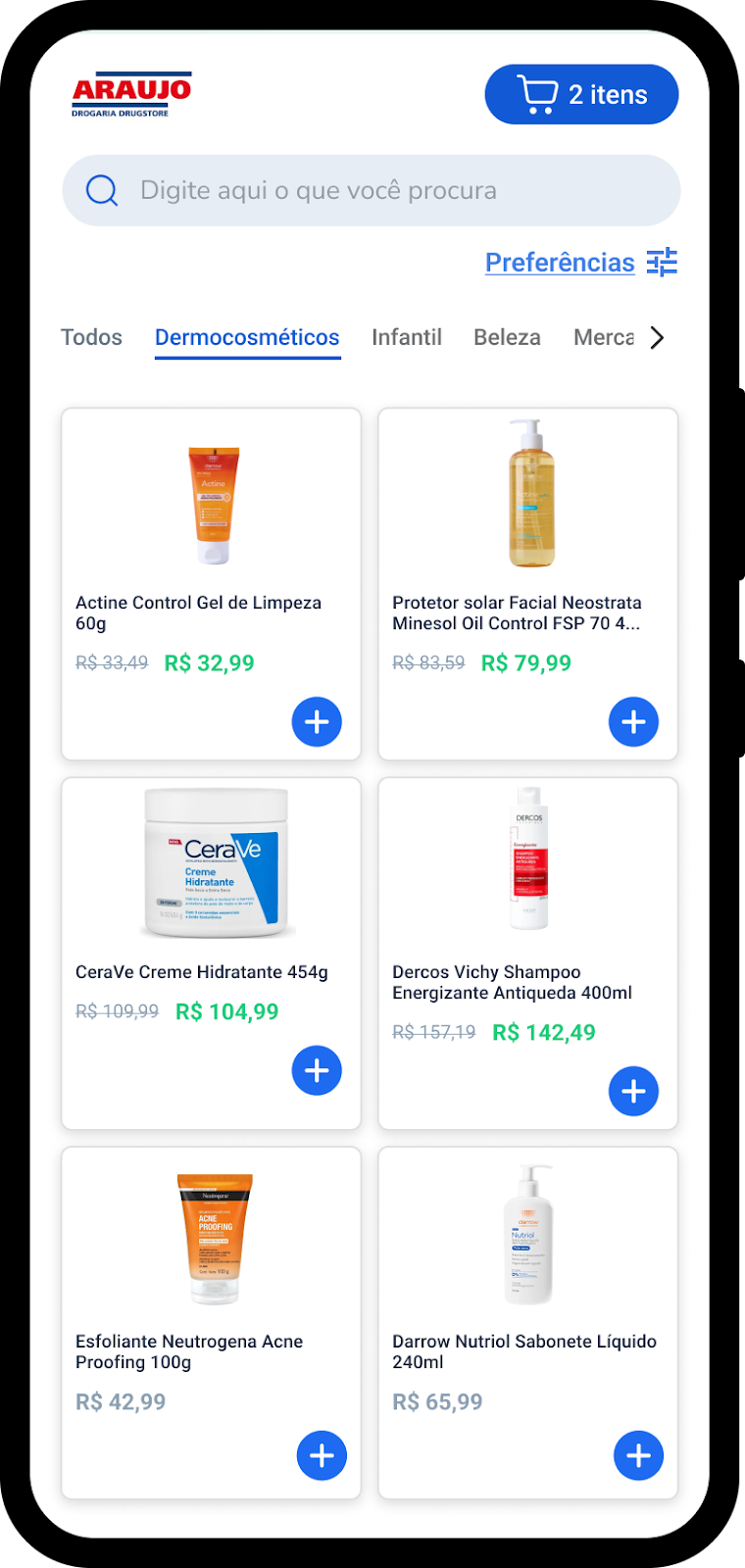Add Dercos Vichy Shampoo to cart
The height and width of the screenshot is (1568, 745).
633,1092
